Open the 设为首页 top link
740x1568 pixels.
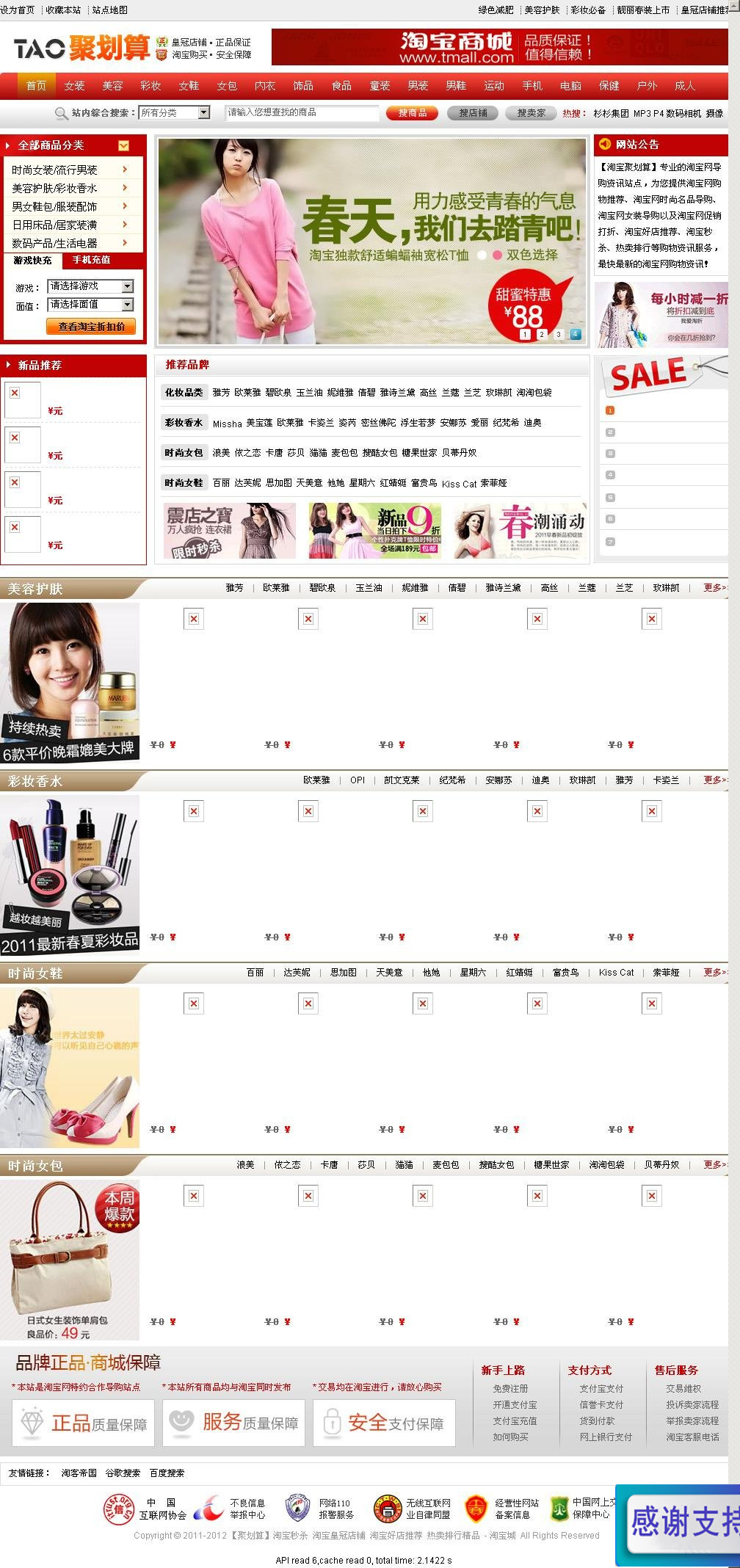coord(18,10)
